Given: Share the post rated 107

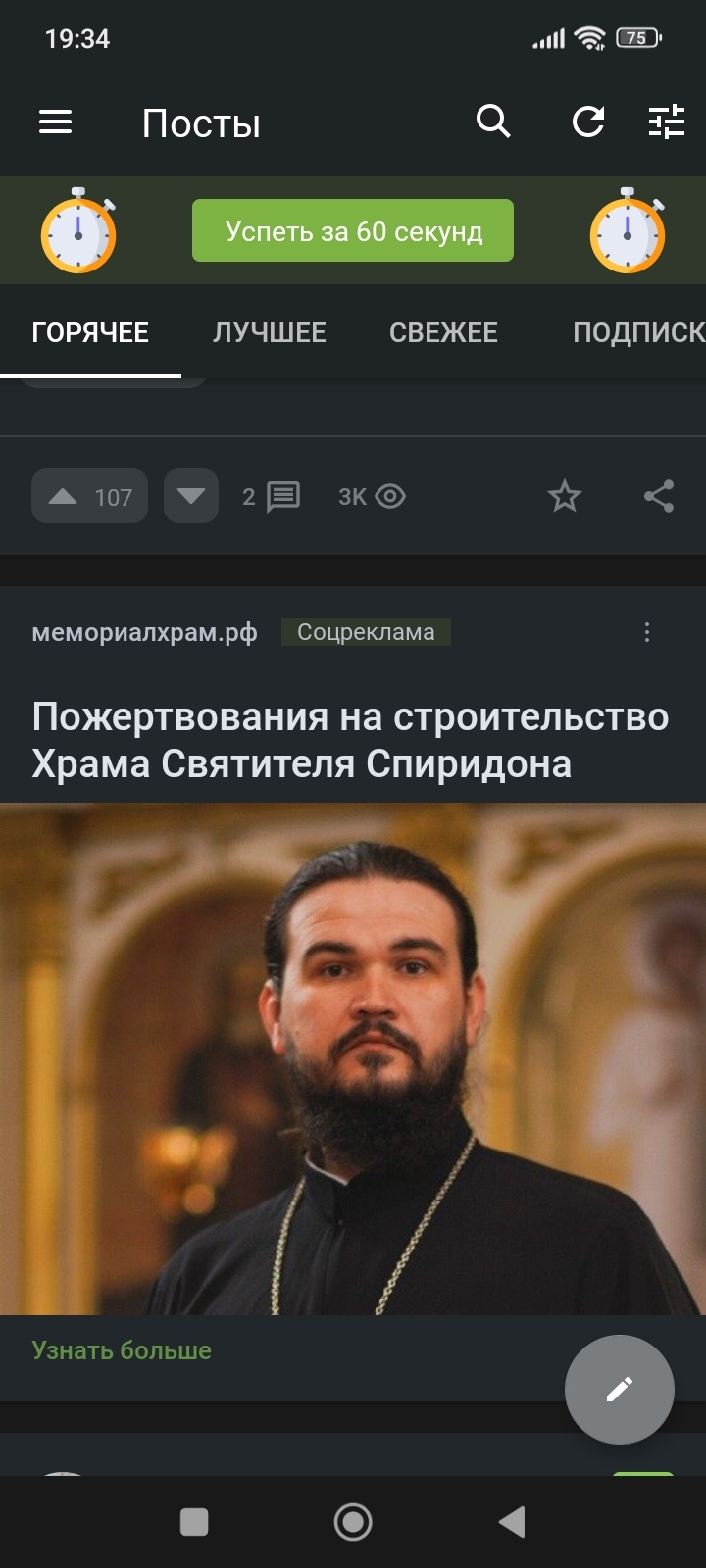Looking at the screenshot, I should [x=659, y=497].
